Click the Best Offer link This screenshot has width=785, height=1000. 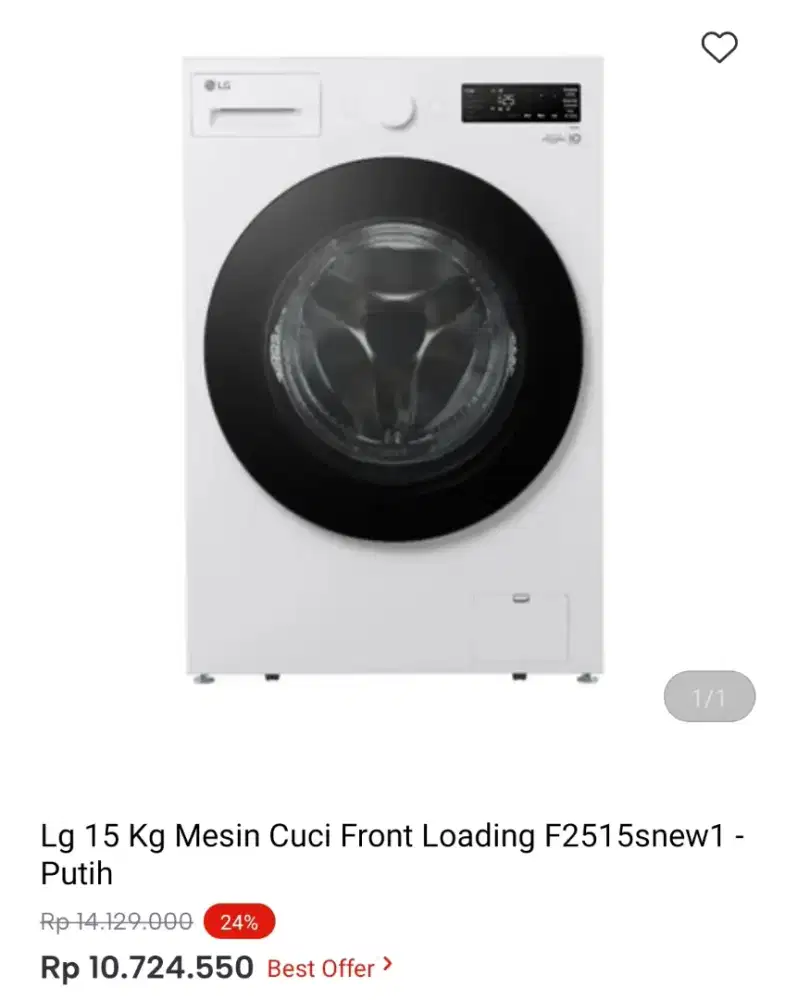tap(320, 967)
